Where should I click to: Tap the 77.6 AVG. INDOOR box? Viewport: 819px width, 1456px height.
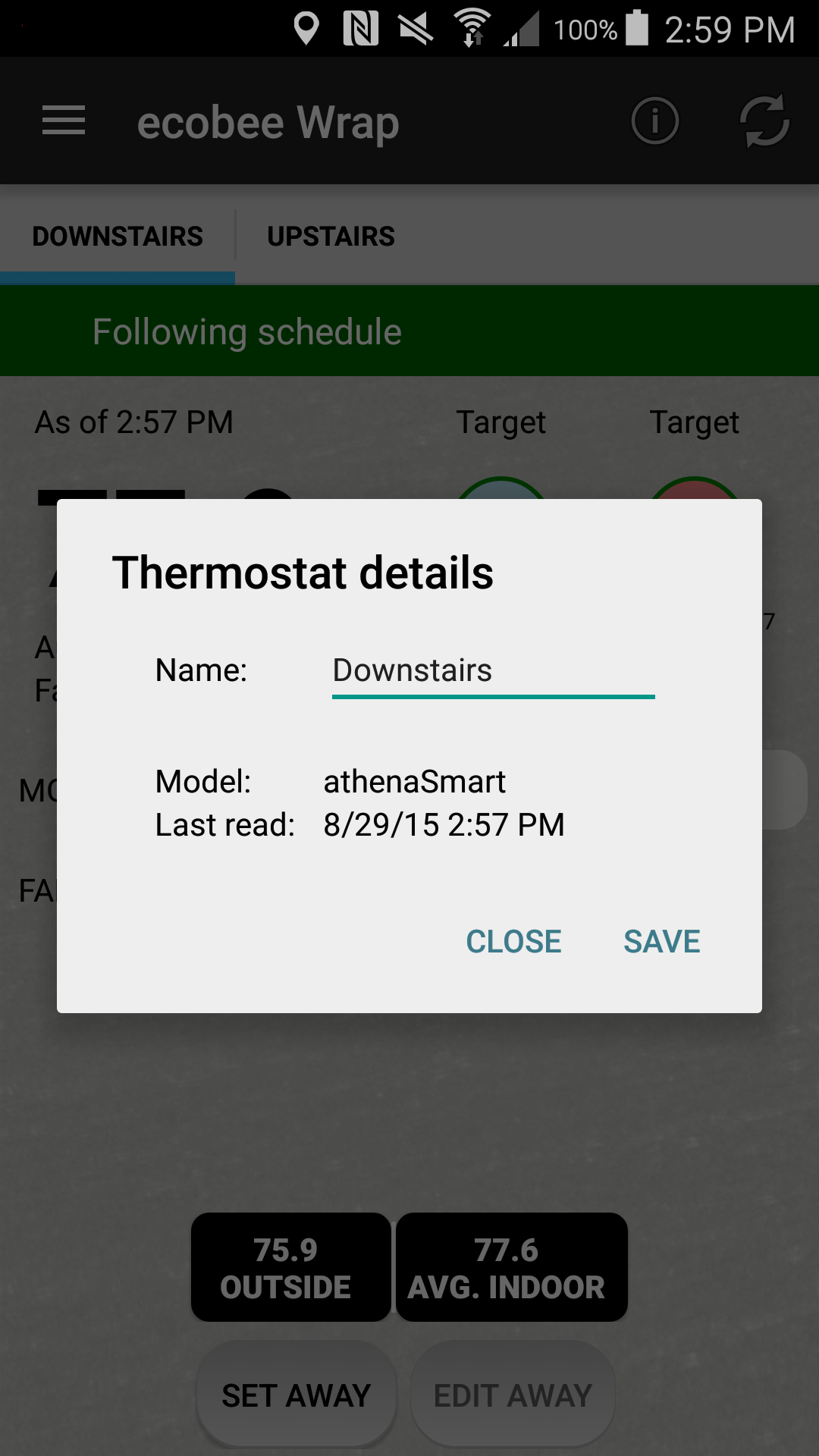511,1266
